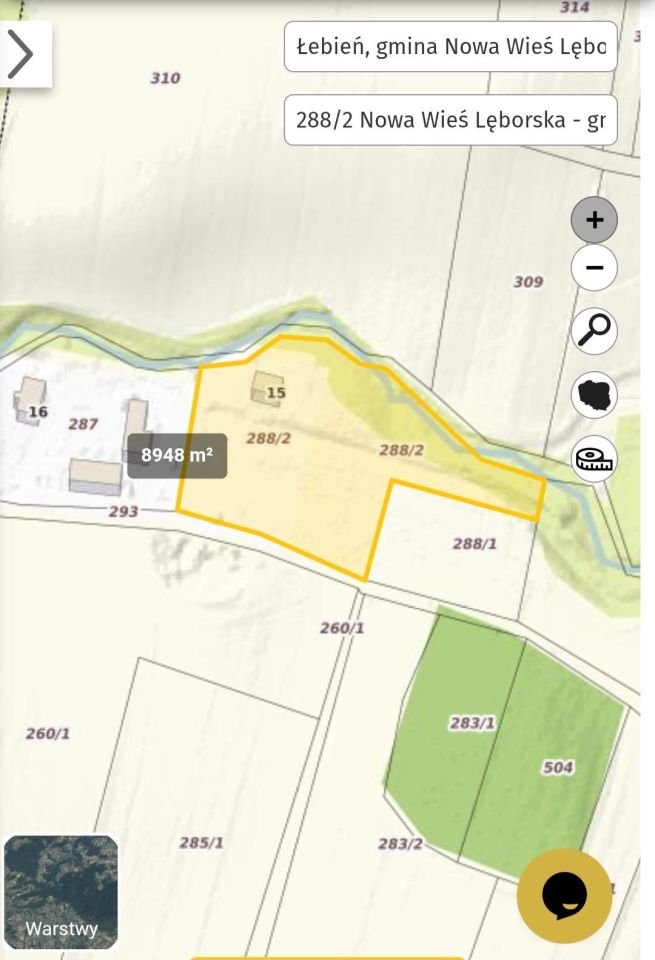Zoom in with the plus button
This screenshot has height=960, width=655.
[x=594, y=220]
